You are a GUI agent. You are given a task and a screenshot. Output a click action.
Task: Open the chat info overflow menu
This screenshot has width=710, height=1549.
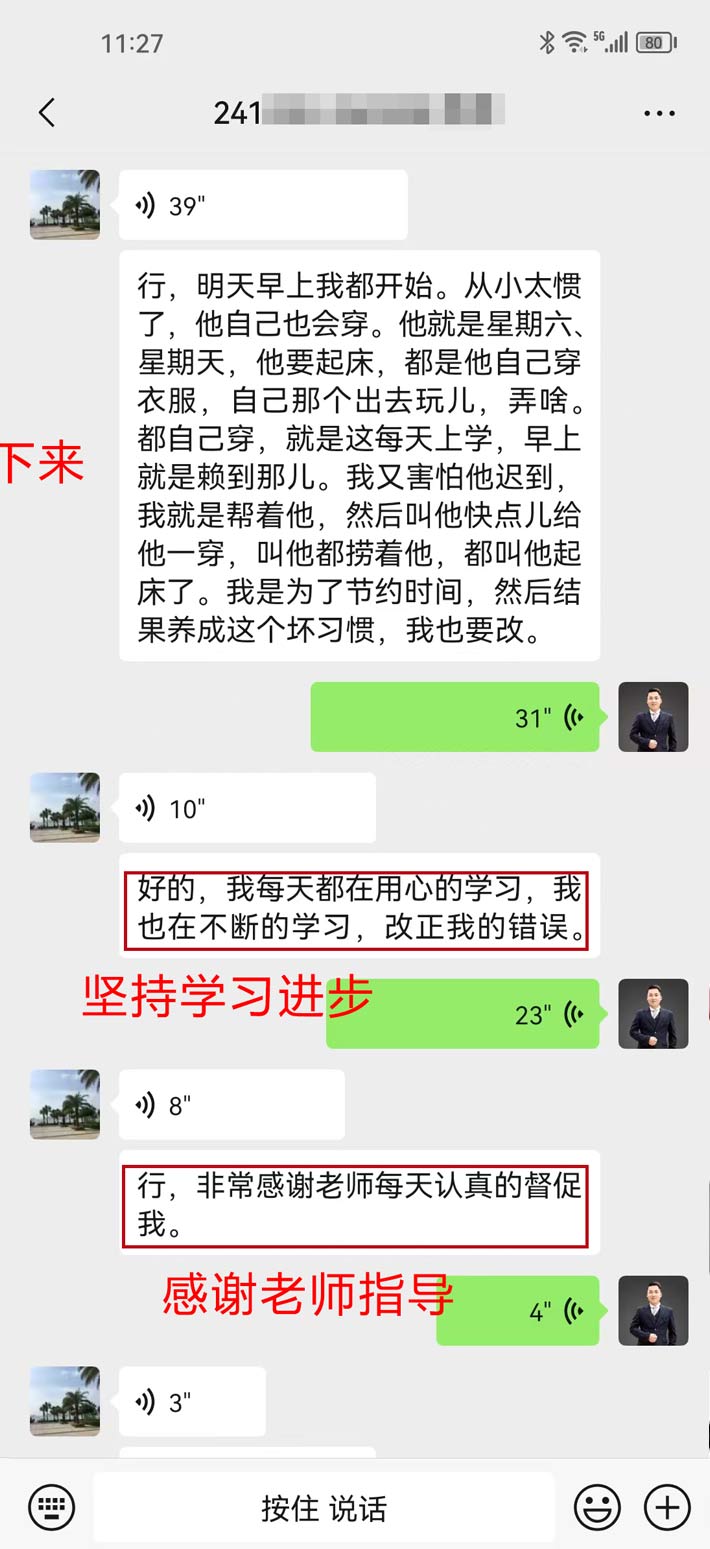pos(659,113)
